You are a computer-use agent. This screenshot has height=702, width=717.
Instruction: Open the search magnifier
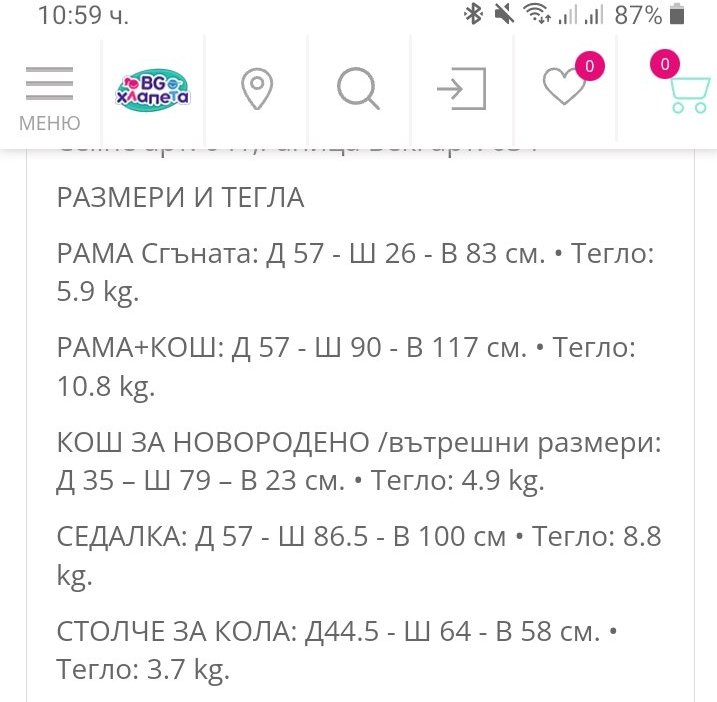point(358,90)
